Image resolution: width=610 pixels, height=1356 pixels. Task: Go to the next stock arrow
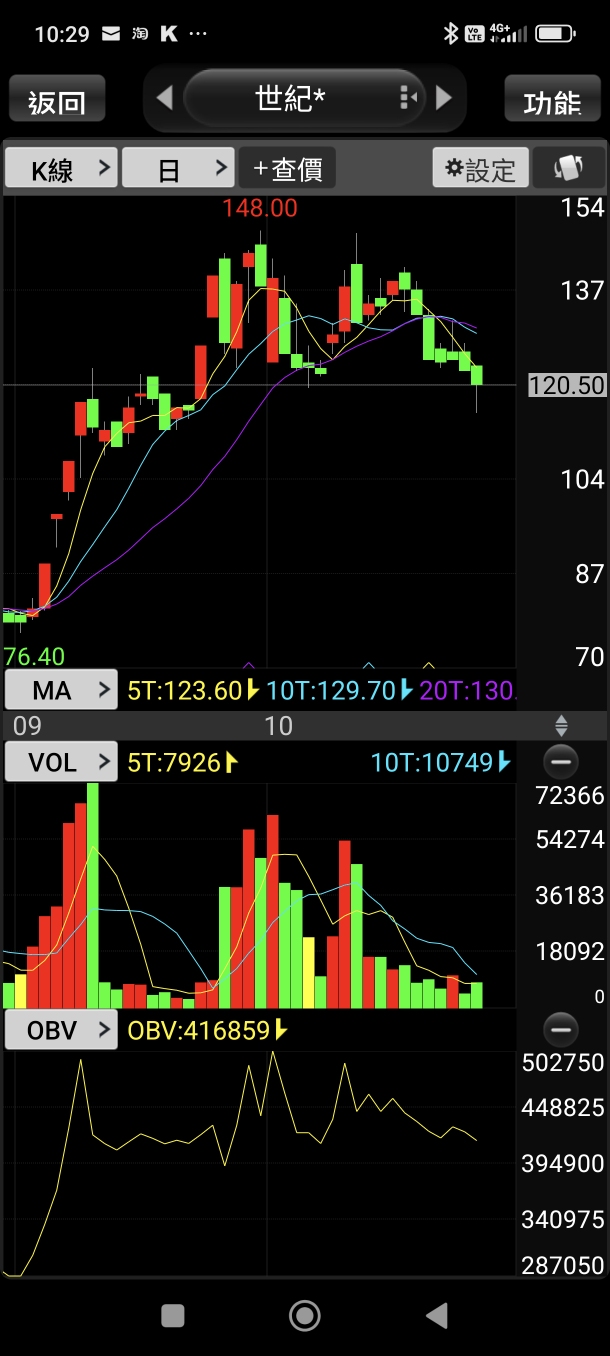pos(444,98)
